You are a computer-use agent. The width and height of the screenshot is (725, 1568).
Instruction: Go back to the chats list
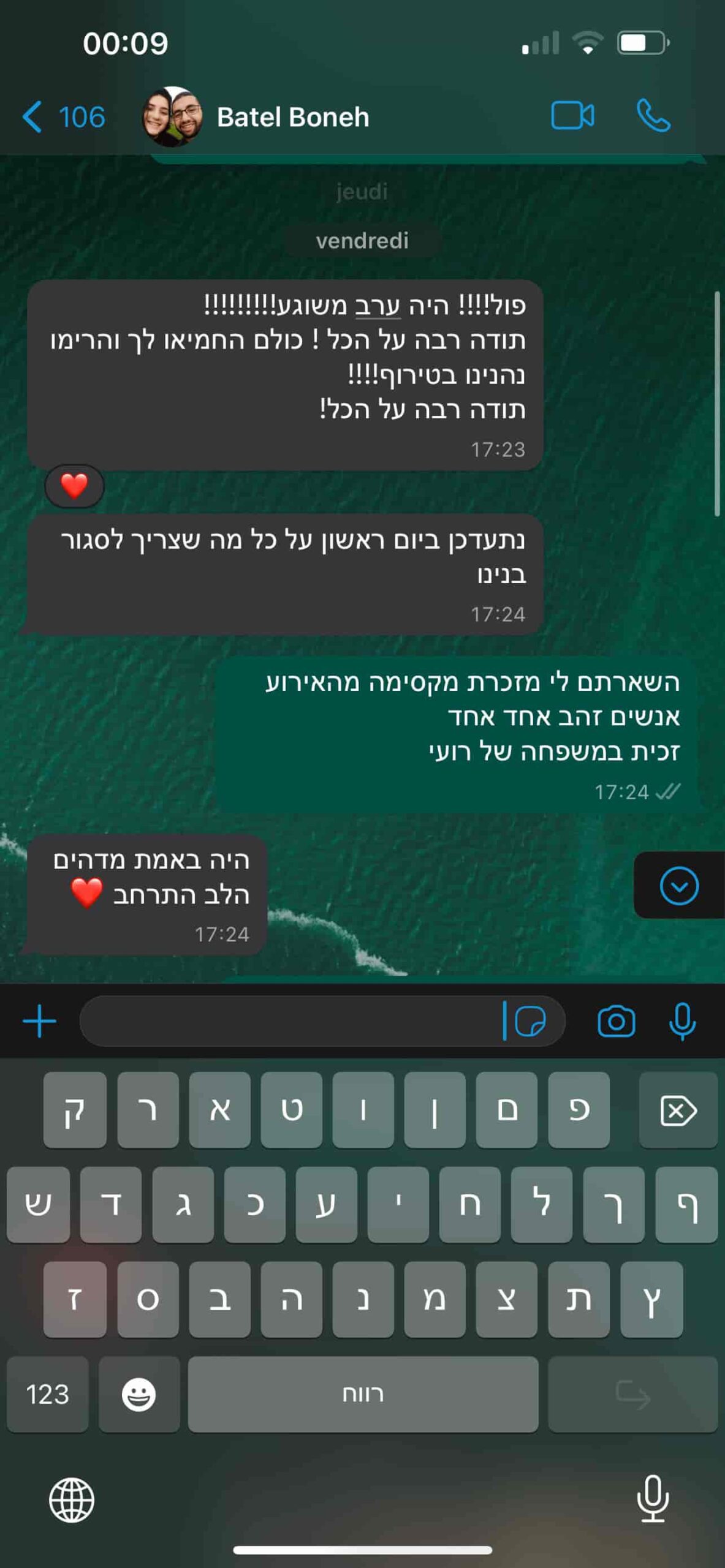click(61, 116)
